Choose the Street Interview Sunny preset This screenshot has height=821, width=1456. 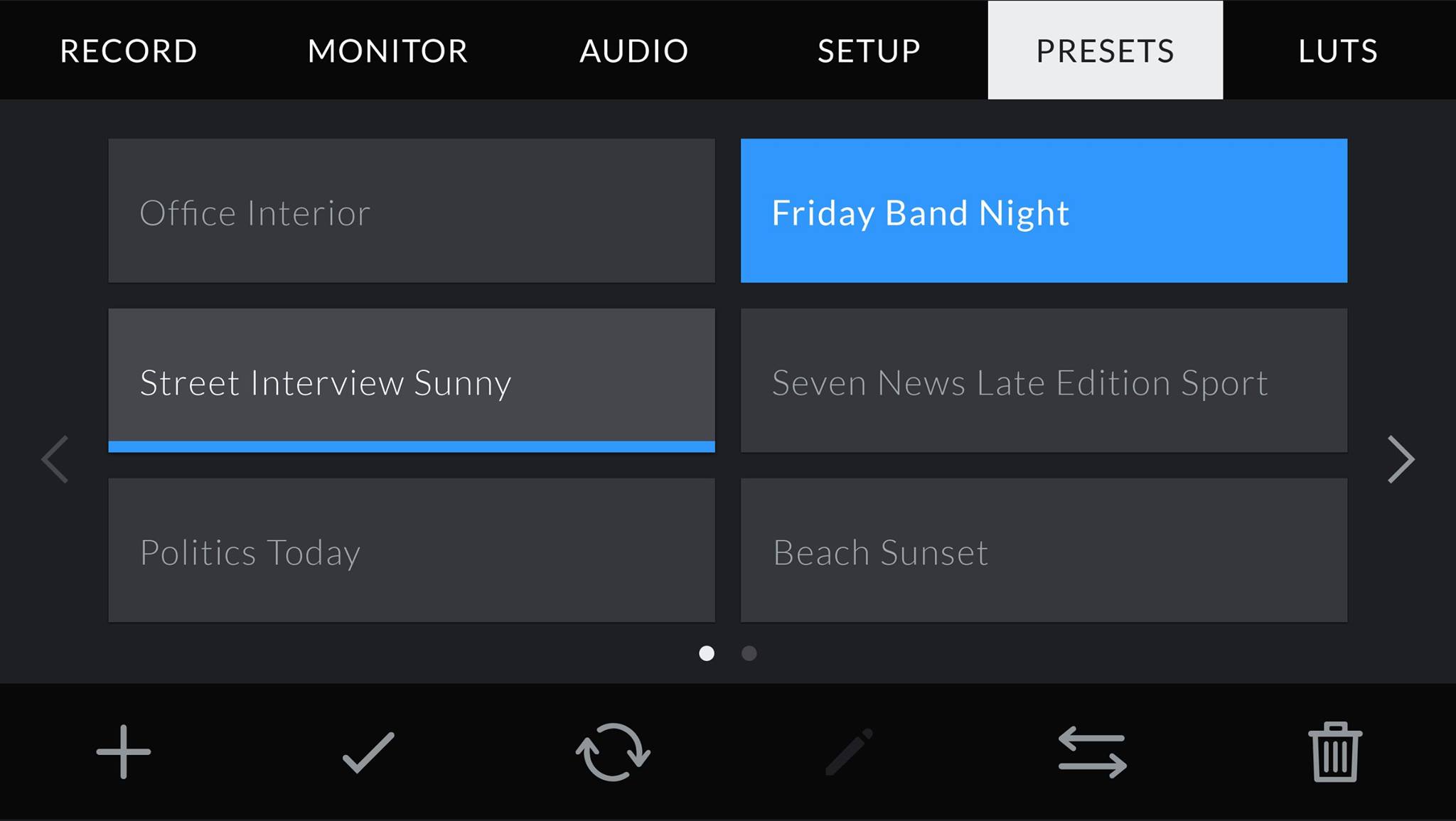click(x=411, y=380)
